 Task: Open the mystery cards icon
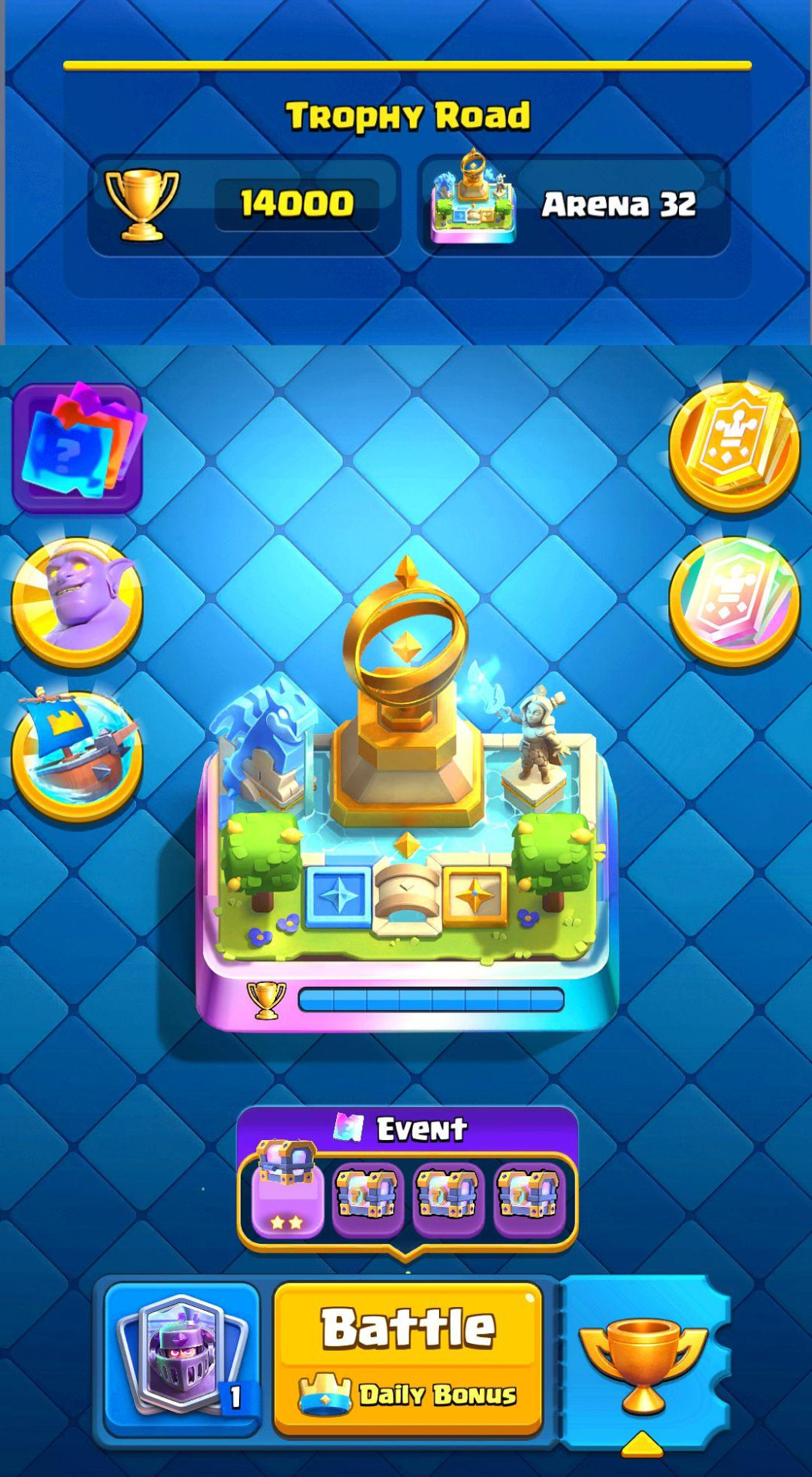(x=78, y=448)
